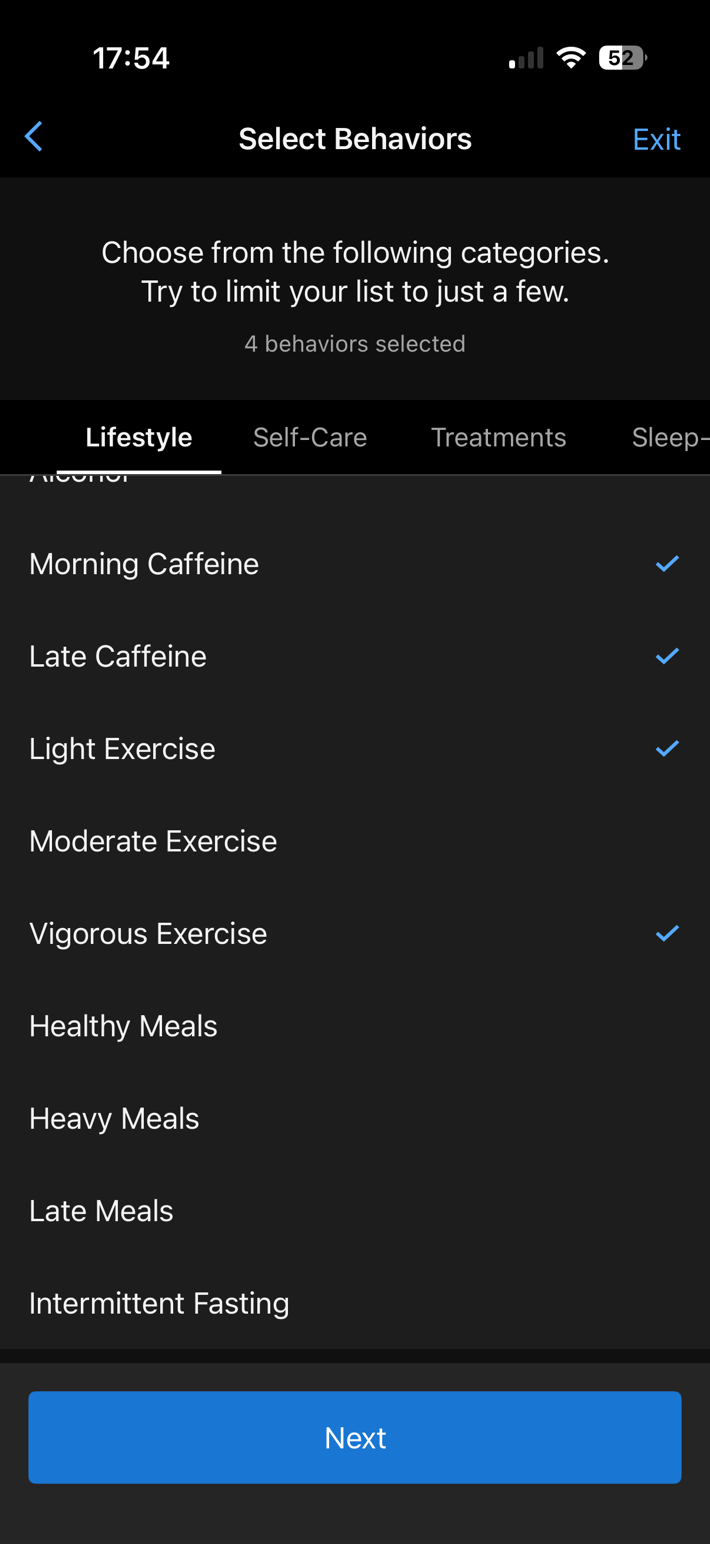
Task: Remove Light Exercise from selection
Action: tap(355, 749)
